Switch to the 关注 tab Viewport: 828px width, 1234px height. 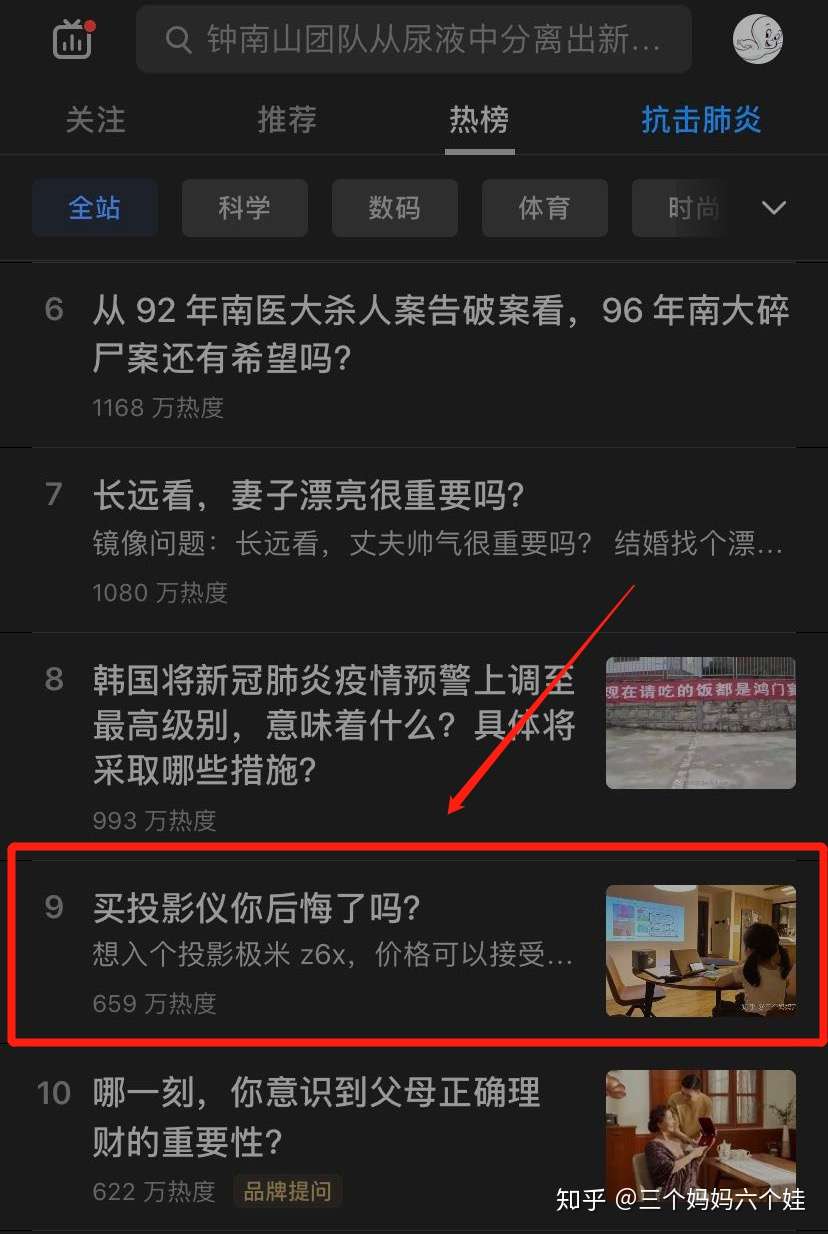95,120
